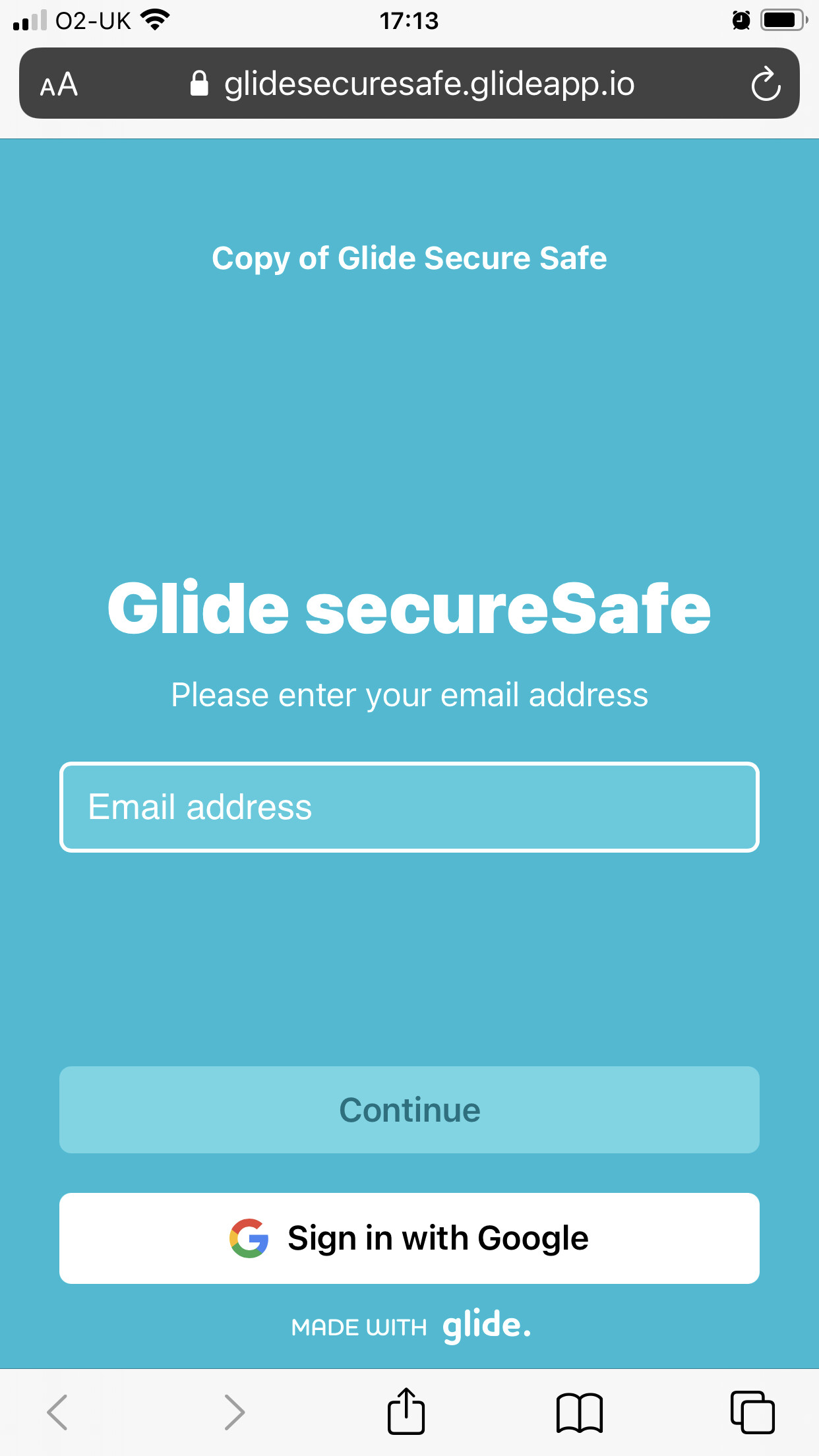Reload the page

pyautogui.click(x=765, y=84)
